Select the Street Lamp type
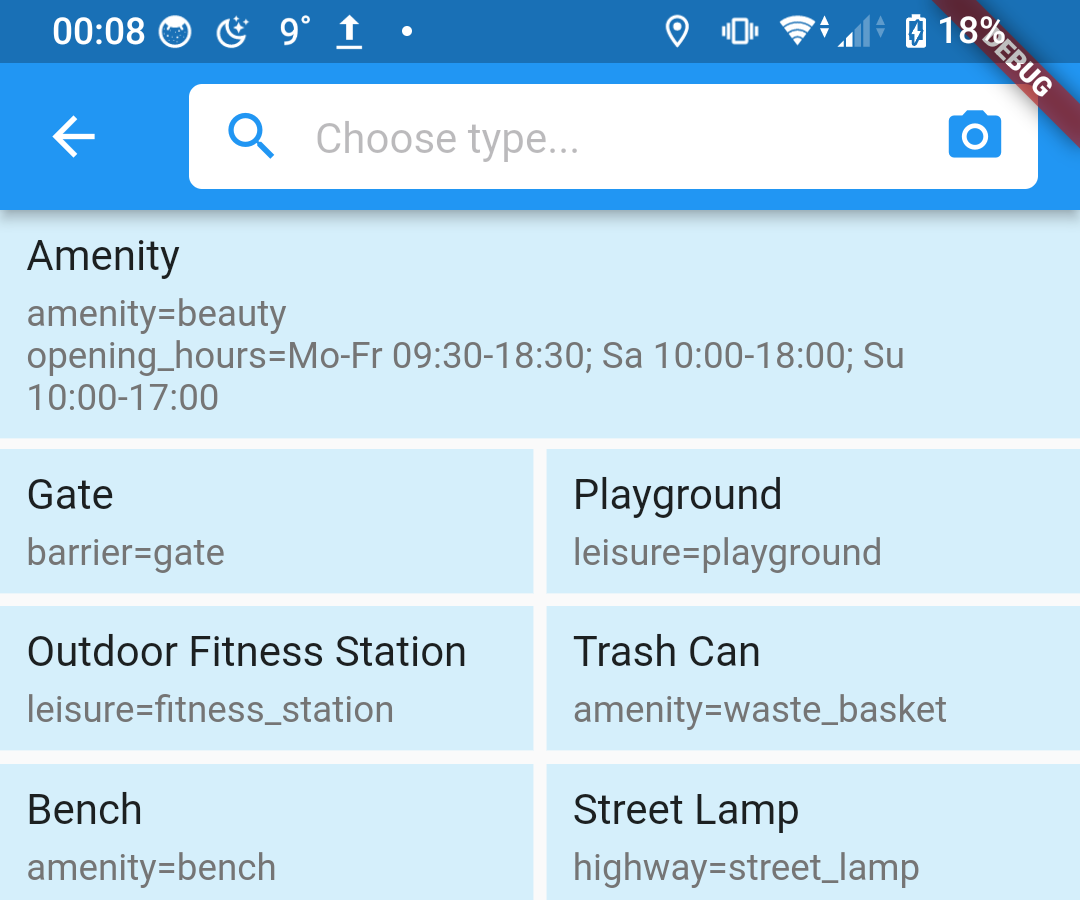Screen dimensions: 1080x900 click(x=812, y=835)
